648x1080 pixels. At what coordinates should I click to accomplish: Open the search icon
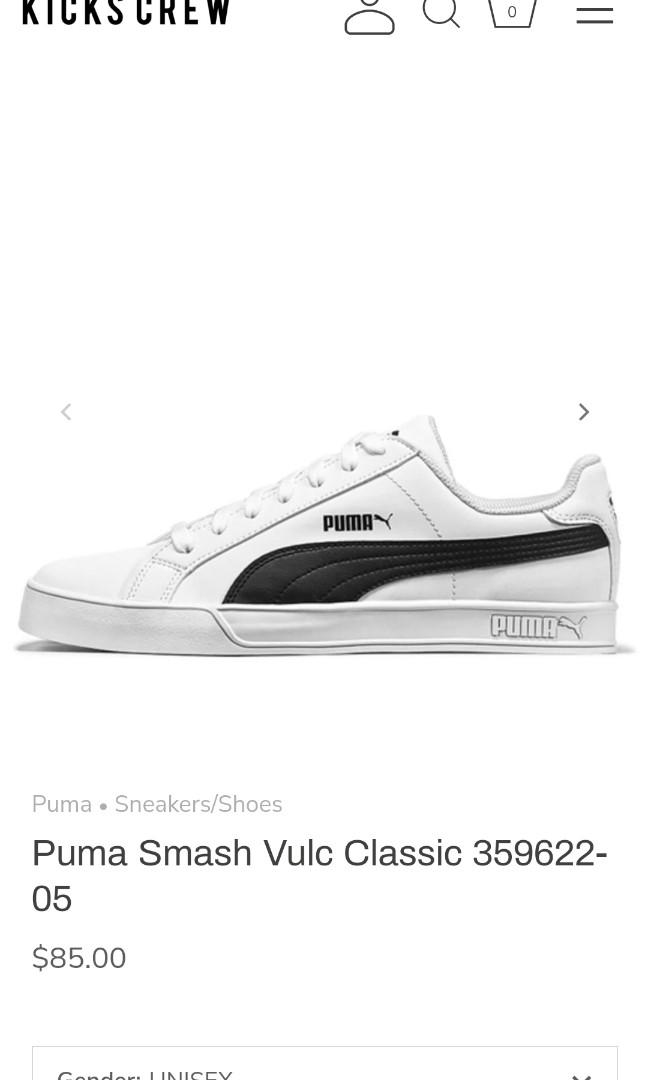(441, 12)
